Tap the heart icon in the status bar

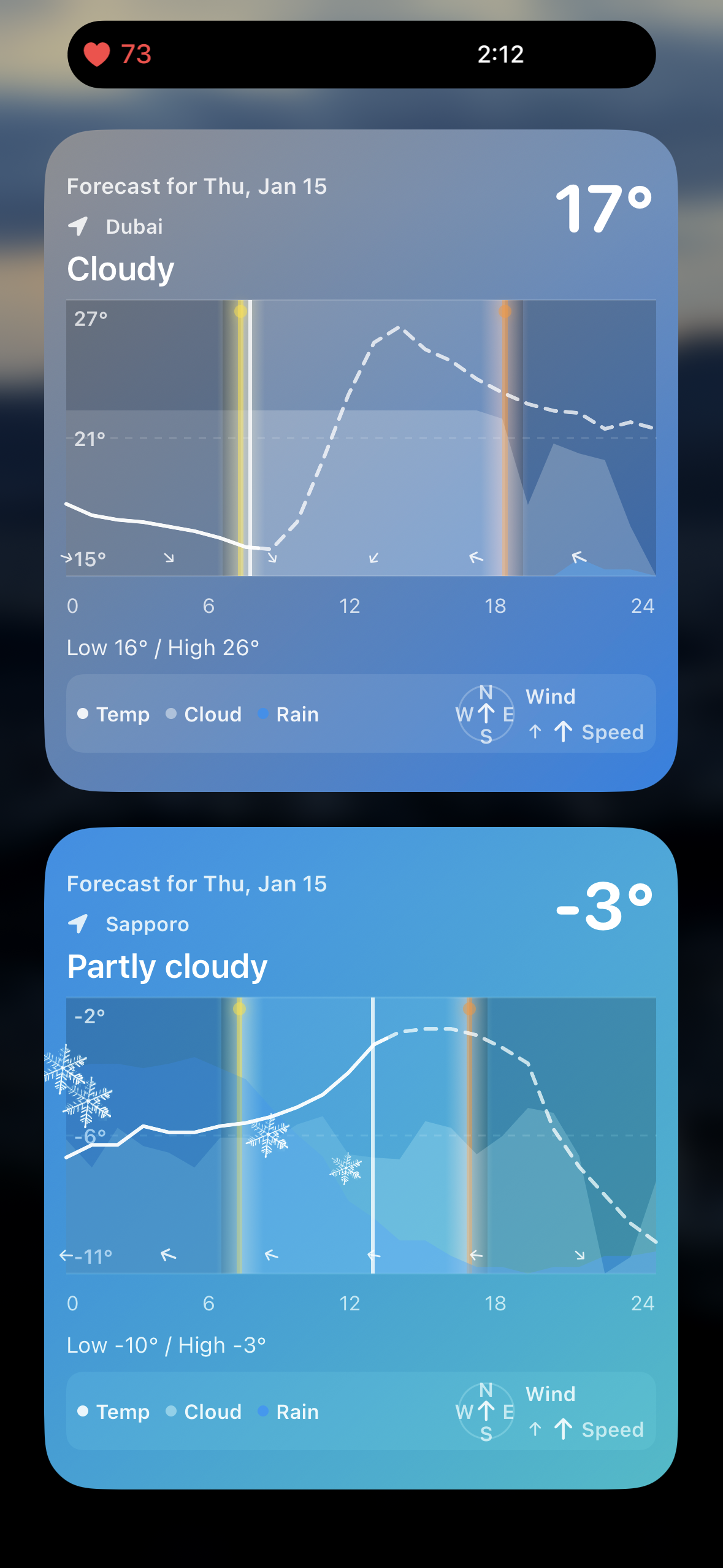pos(96,55)
